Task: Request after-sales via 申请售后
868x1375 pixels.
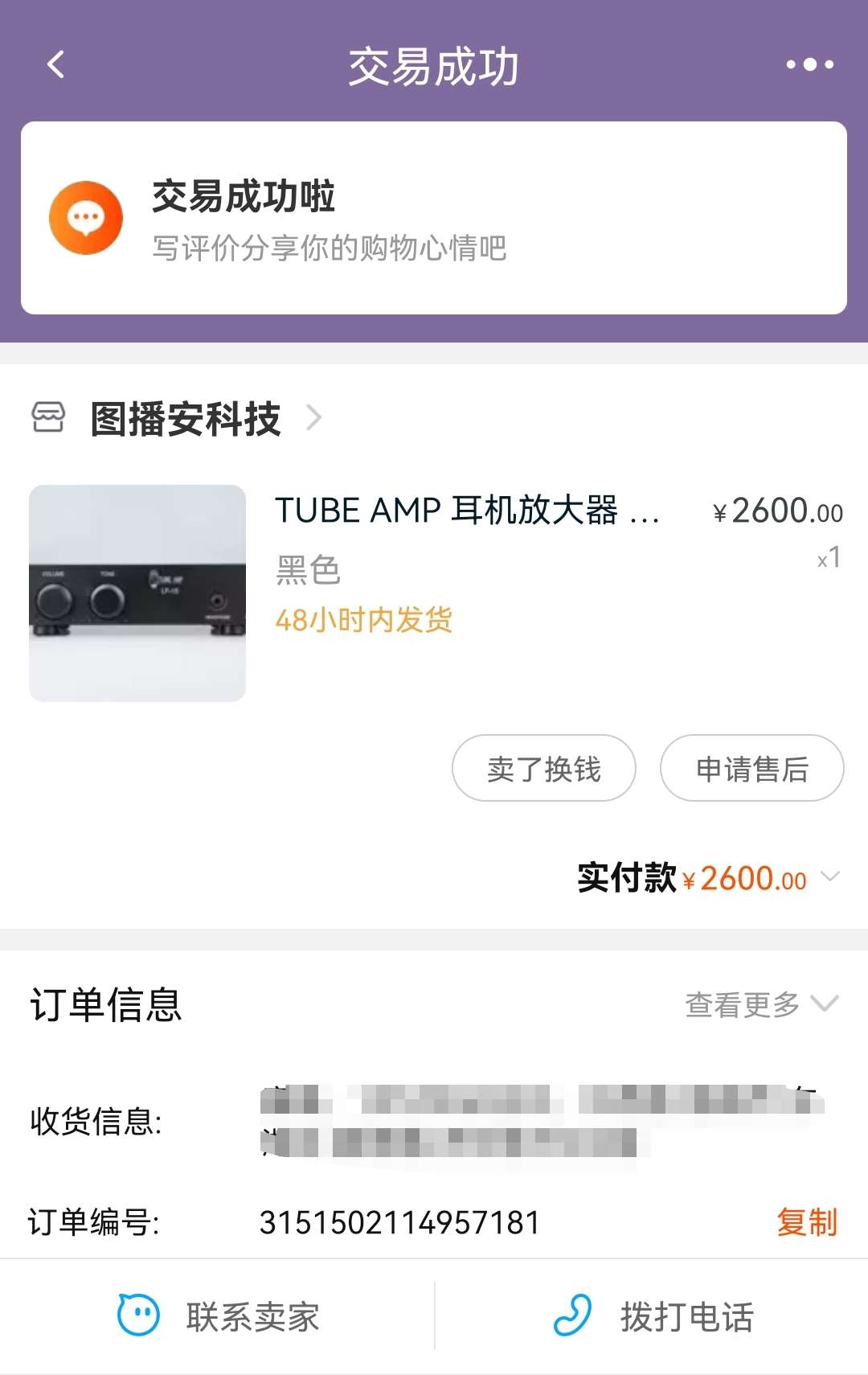Action: click(x=751, y=769)
